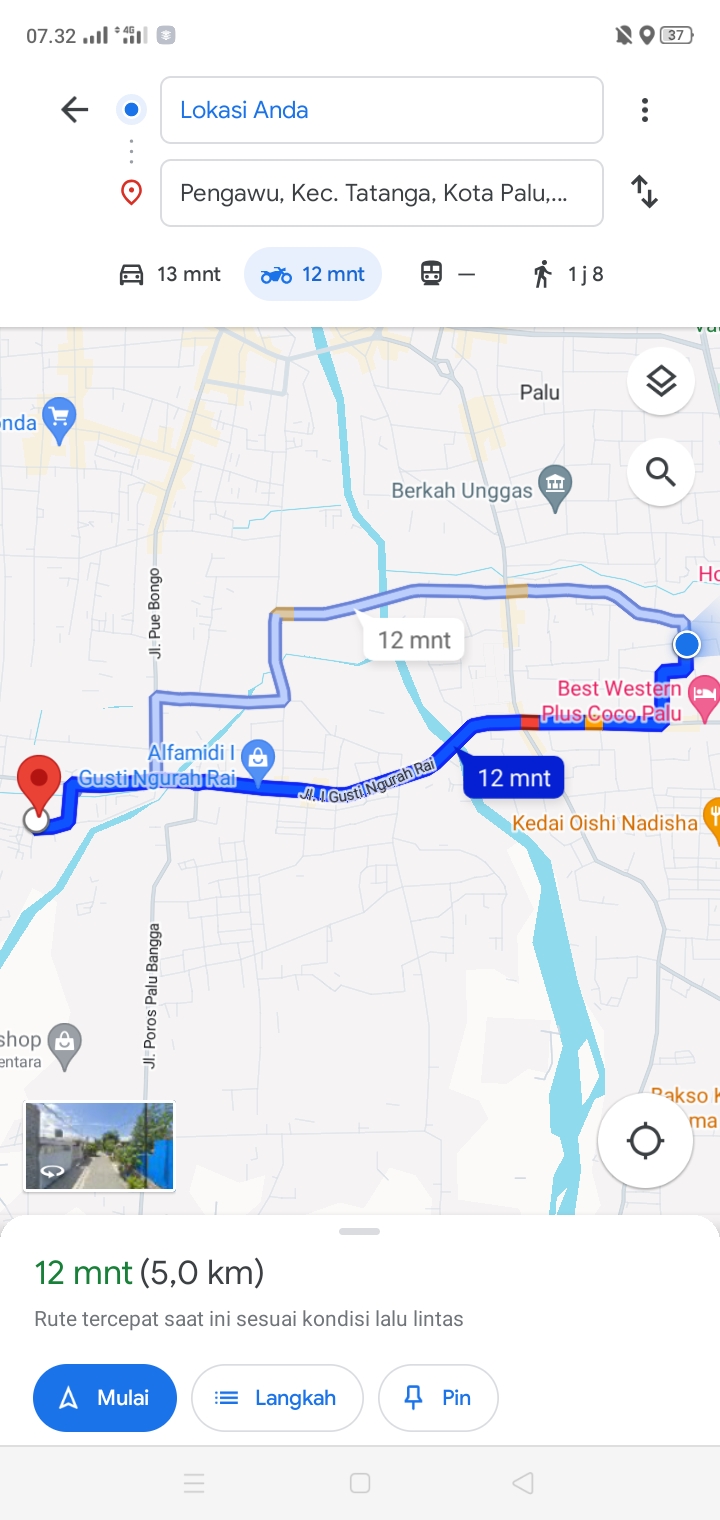This screenshot has width=720, height=1520.
Task: Select the motorcycle mode, 12 mnt
Action: [313, 274]
